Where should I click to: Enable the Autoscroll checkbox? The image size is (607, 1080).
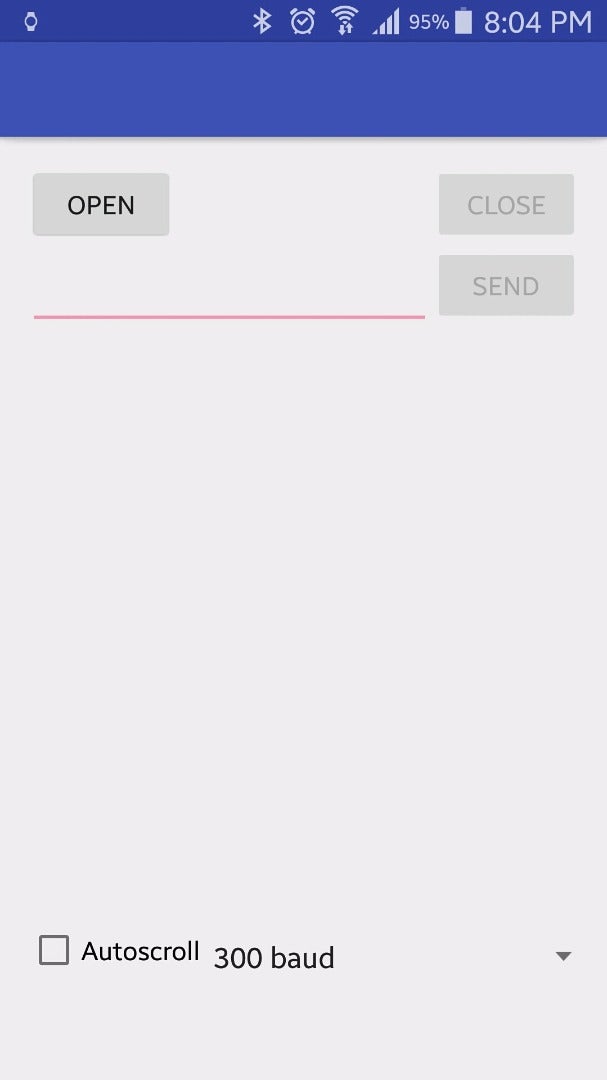click(x=54, y=950)
